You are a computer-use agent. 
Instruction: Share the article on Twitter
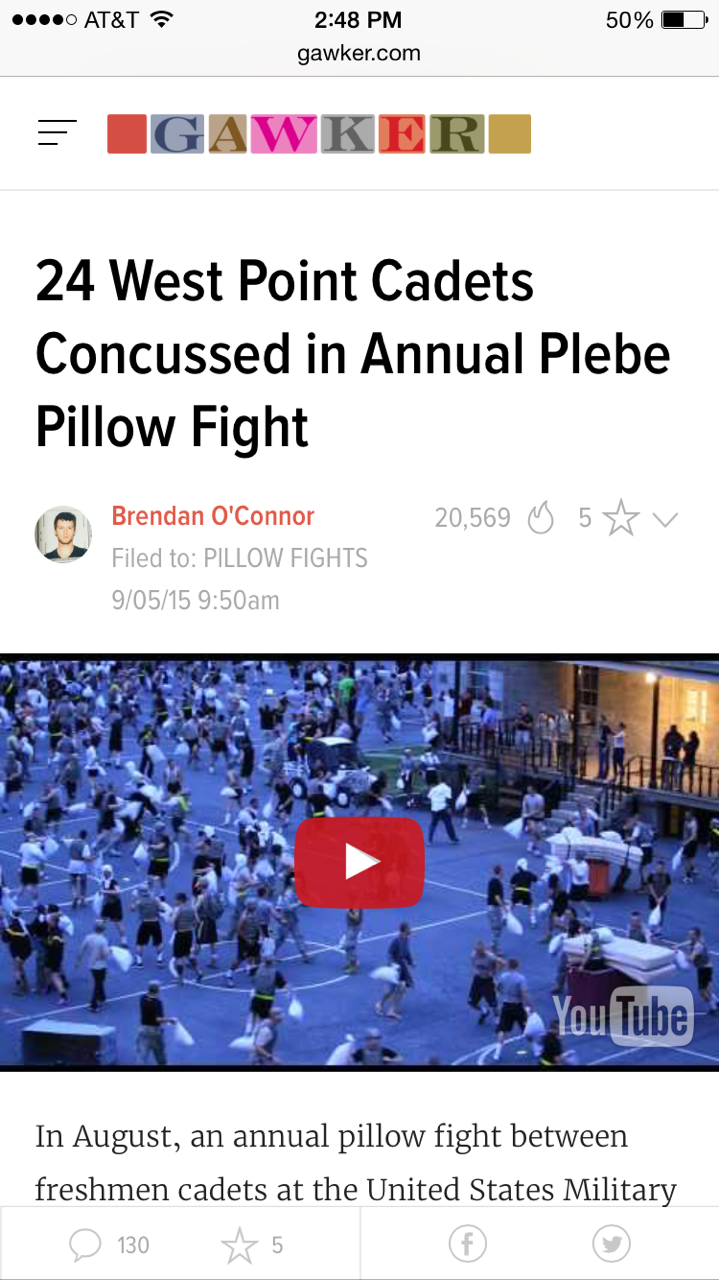tap(611, 1244)
